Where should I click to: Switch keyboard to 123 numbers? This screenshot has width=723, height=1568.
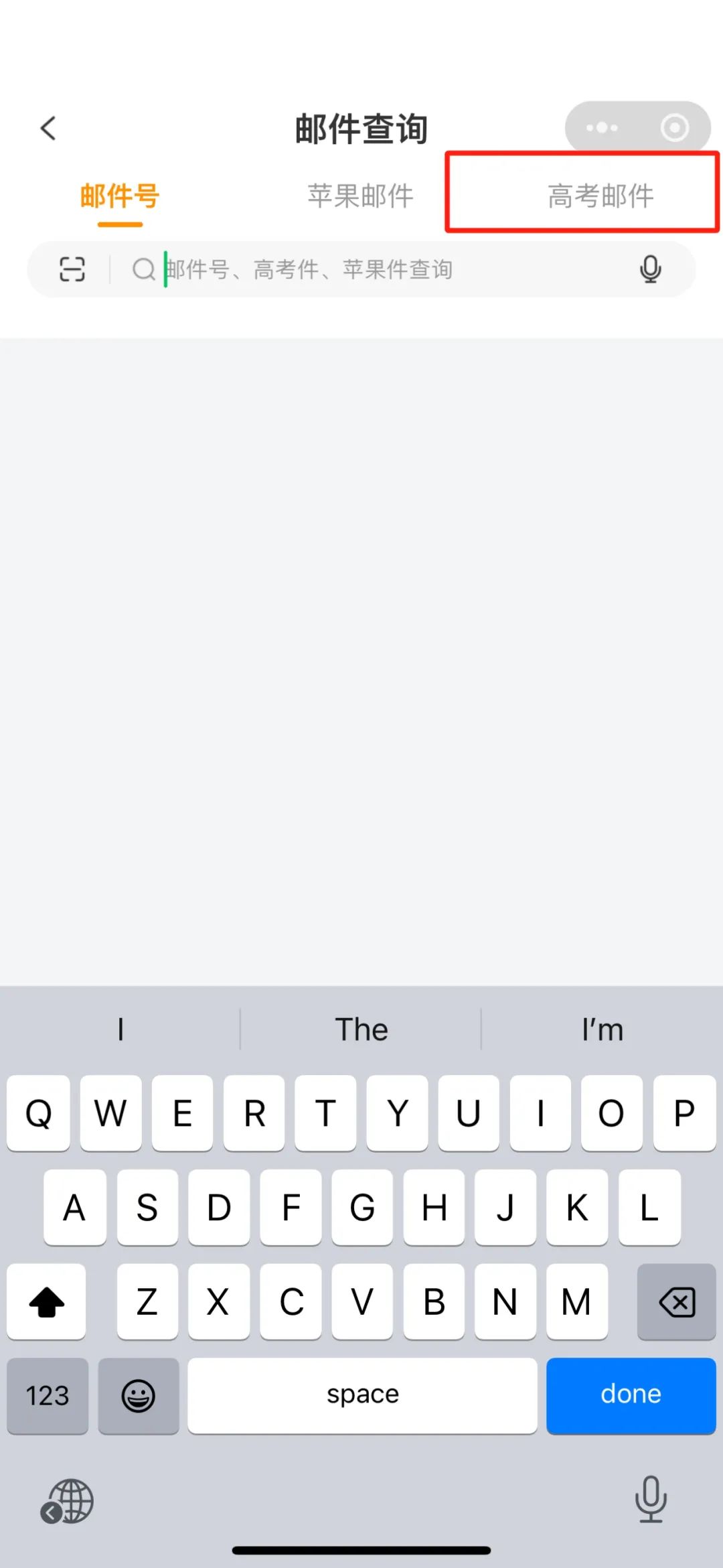coord(48,1395)
